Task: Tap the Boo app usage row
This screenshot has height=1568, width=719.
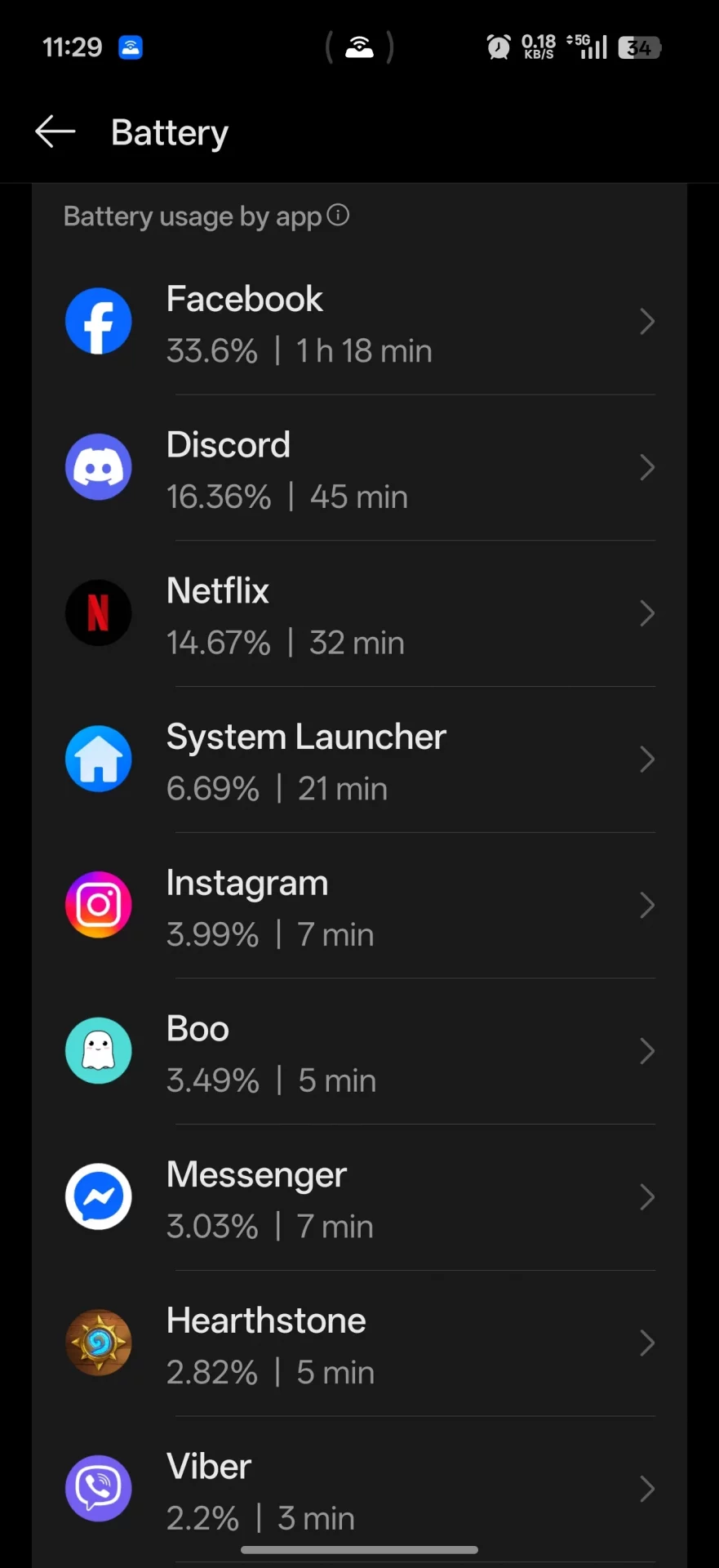Action: click(x=359, y=1052)
